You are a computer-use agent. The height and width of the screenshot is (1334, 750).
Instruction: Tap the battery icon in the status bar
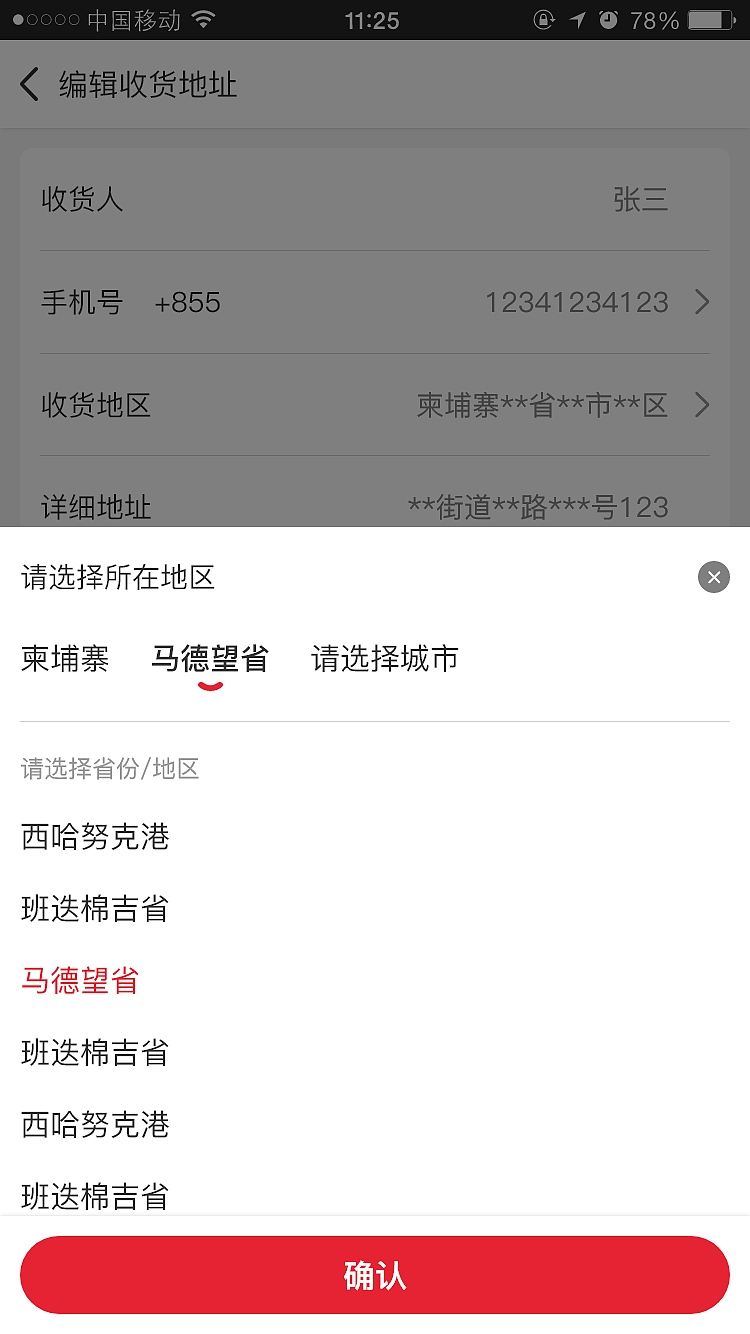click(707, 18)
